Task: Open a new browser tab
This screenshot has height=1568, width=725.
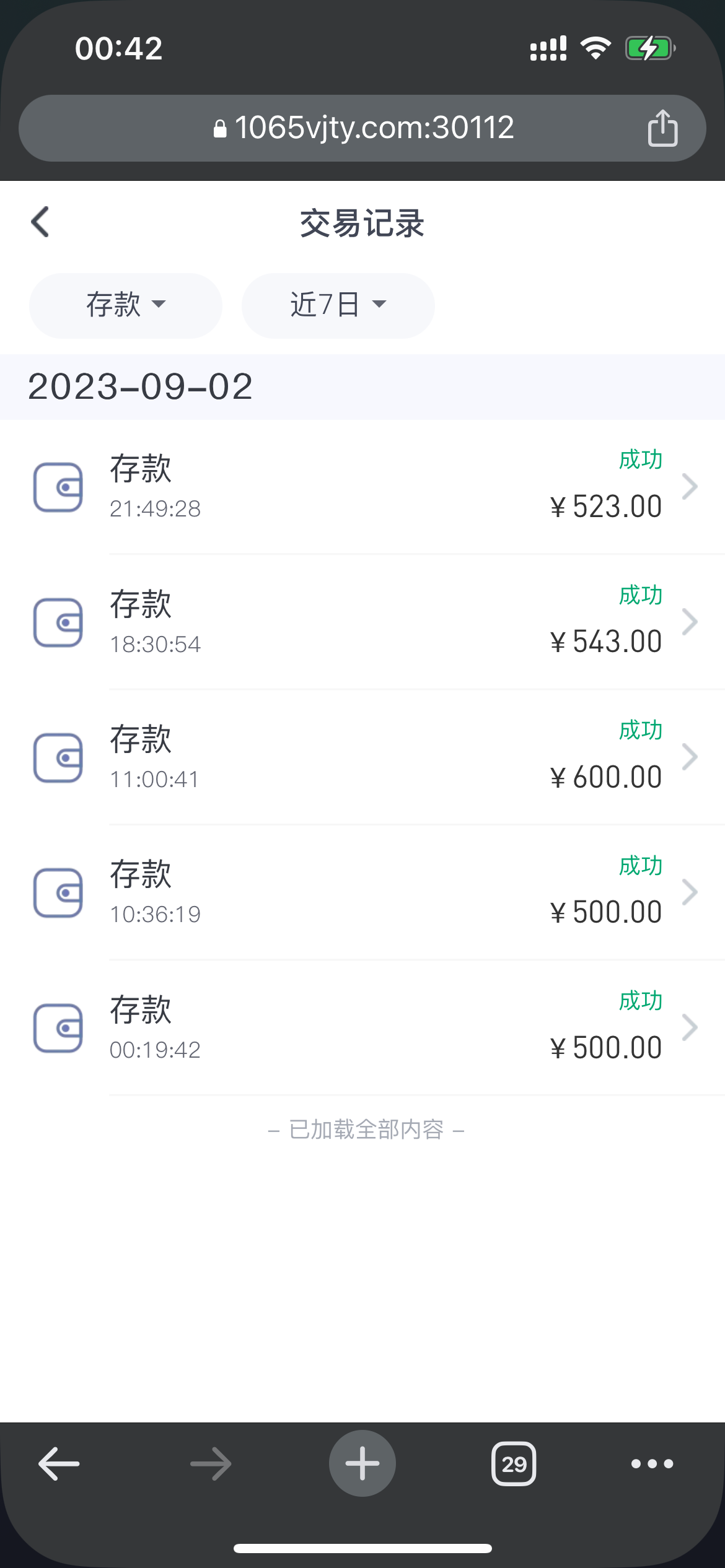Action: pos(362,1464)
